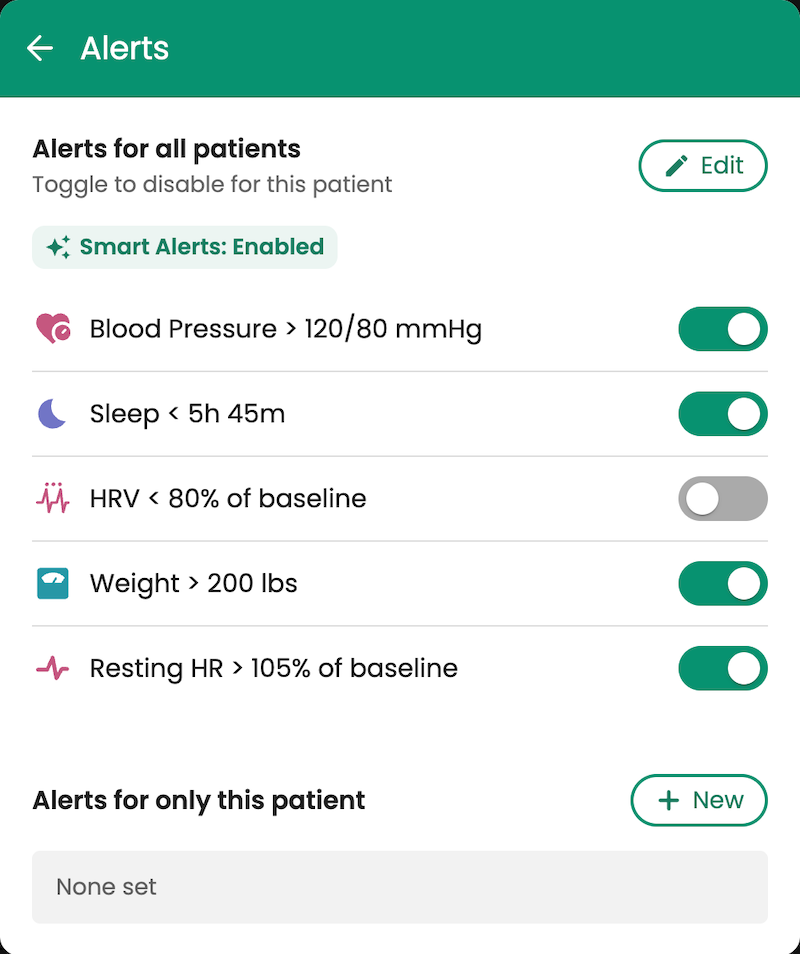Click the Edit button
Screen dimensions: 800x954
pyautogui.click(x=702, y=165)
